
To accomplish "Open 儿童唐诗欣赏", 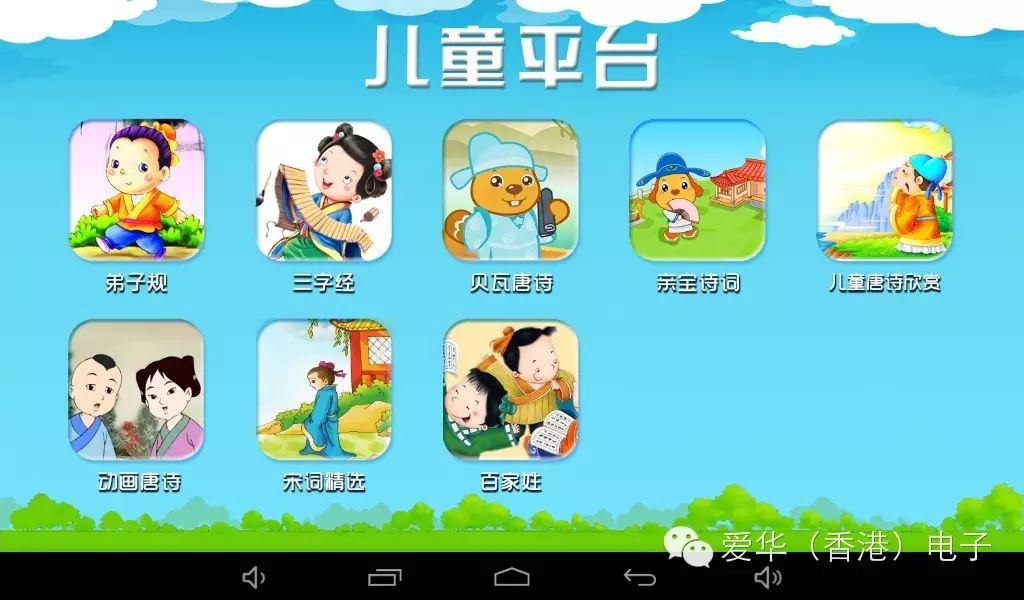I will 885,191.
